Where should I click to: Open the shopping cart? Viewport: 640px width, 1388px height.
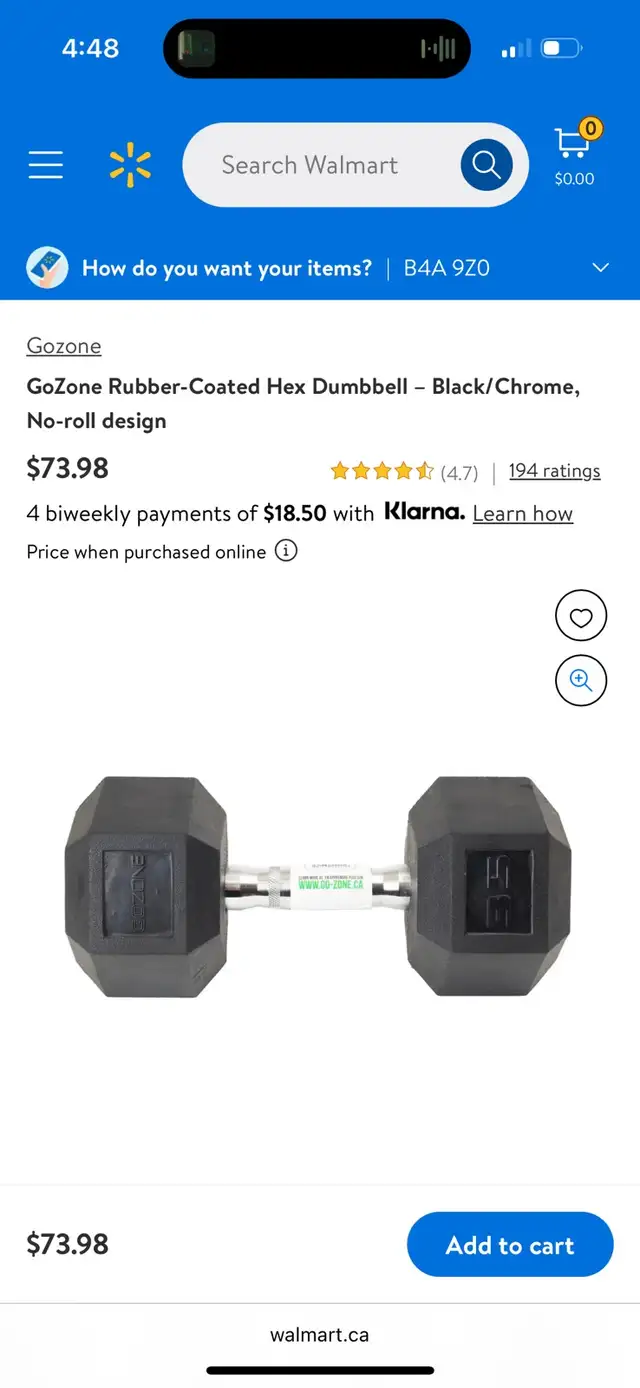tap(574, 153)
